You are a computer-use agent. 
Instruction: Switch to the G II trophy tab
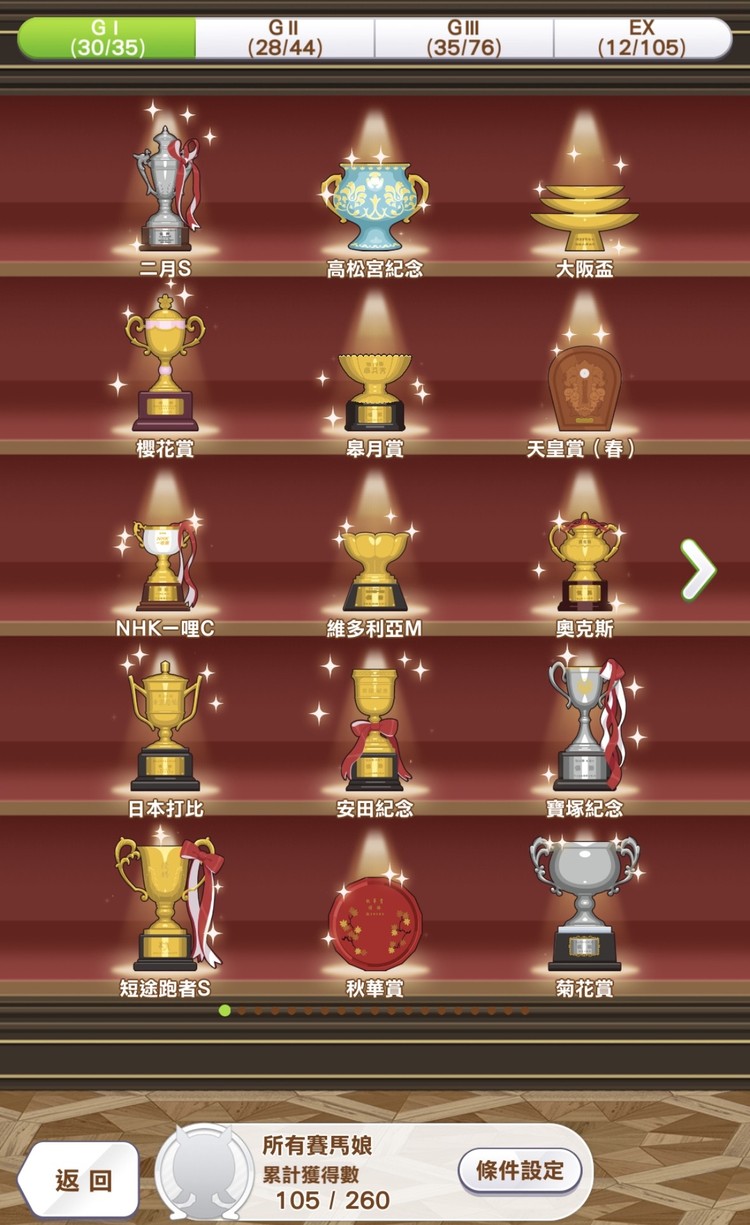pos(285,38)
